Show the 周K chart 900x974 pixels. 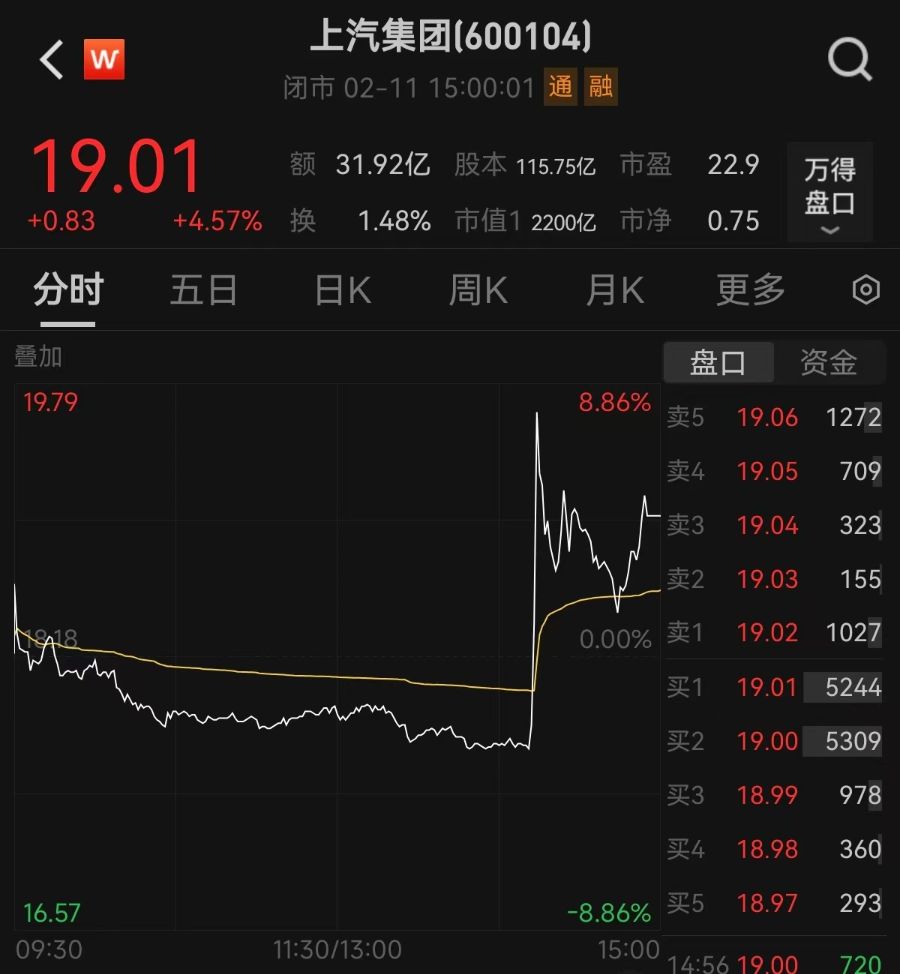point(478,291)
